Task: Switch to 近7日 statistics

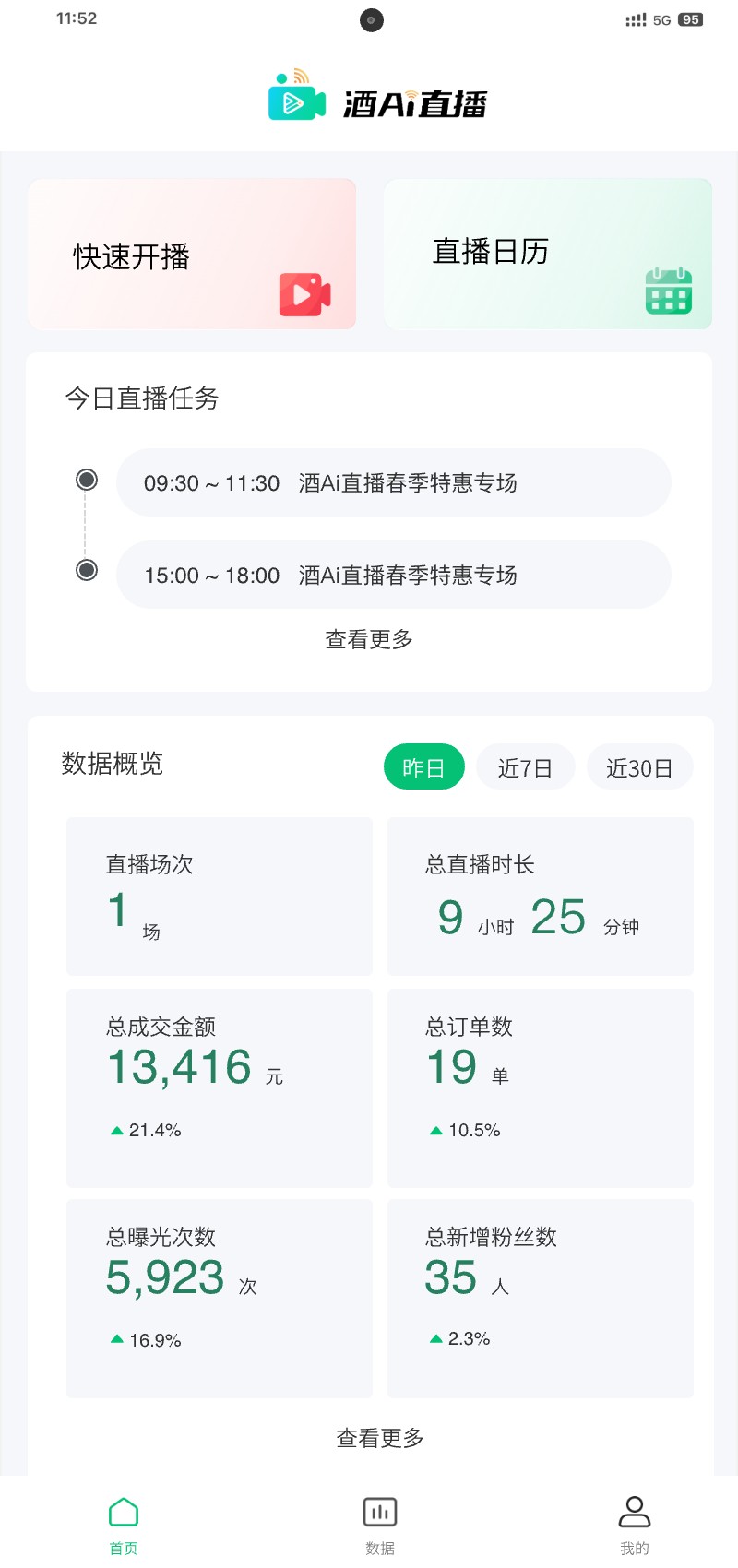Action: coord(525,766)
